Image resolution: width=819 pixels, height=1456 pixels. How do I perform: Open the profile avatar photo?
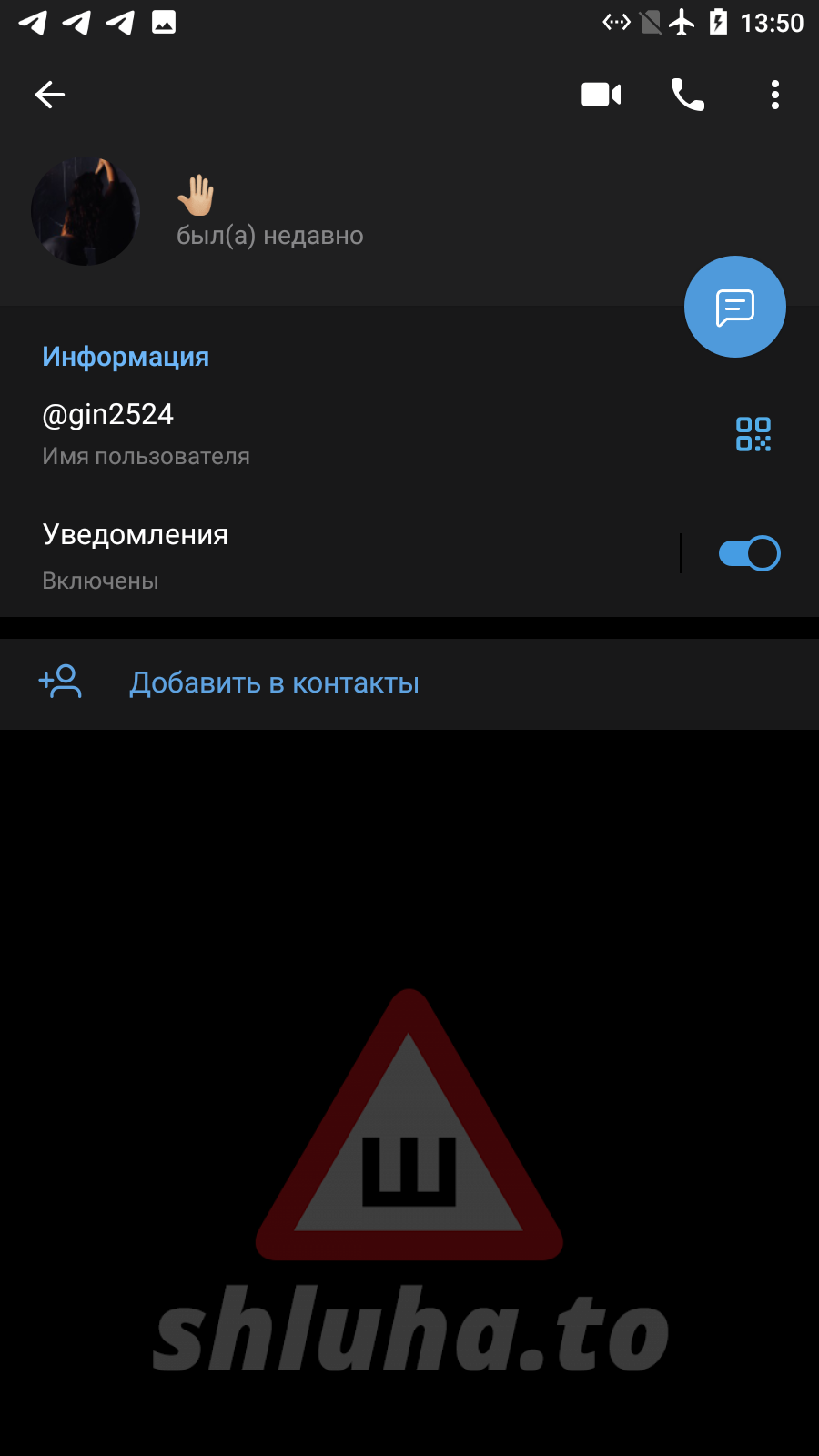click(86, 211)
